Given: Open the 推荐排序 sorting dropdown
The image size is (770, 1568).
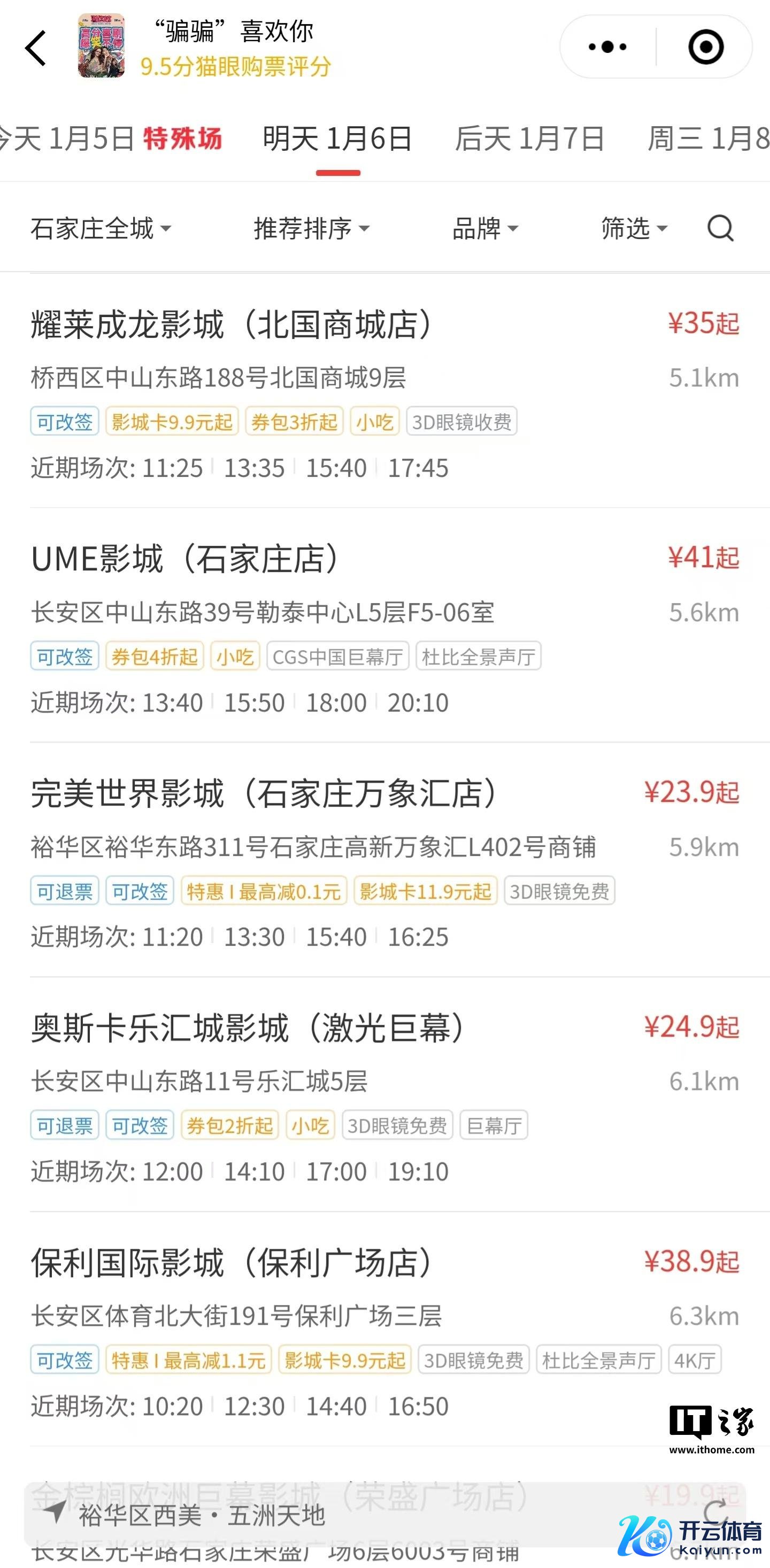Looking at the screenshot, I should 311,229.
